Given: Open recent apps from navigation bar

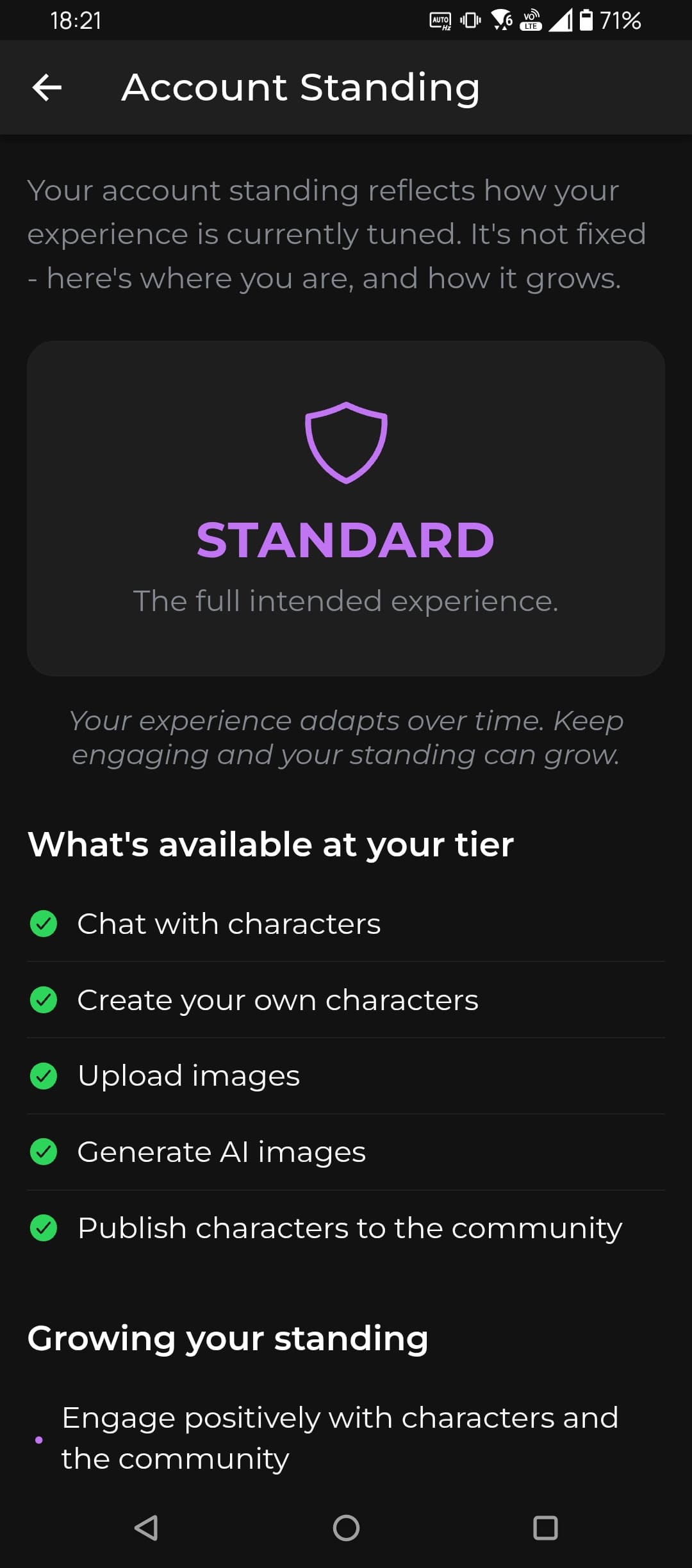Looking at the screenshot, I should [x=545, y=1528].
